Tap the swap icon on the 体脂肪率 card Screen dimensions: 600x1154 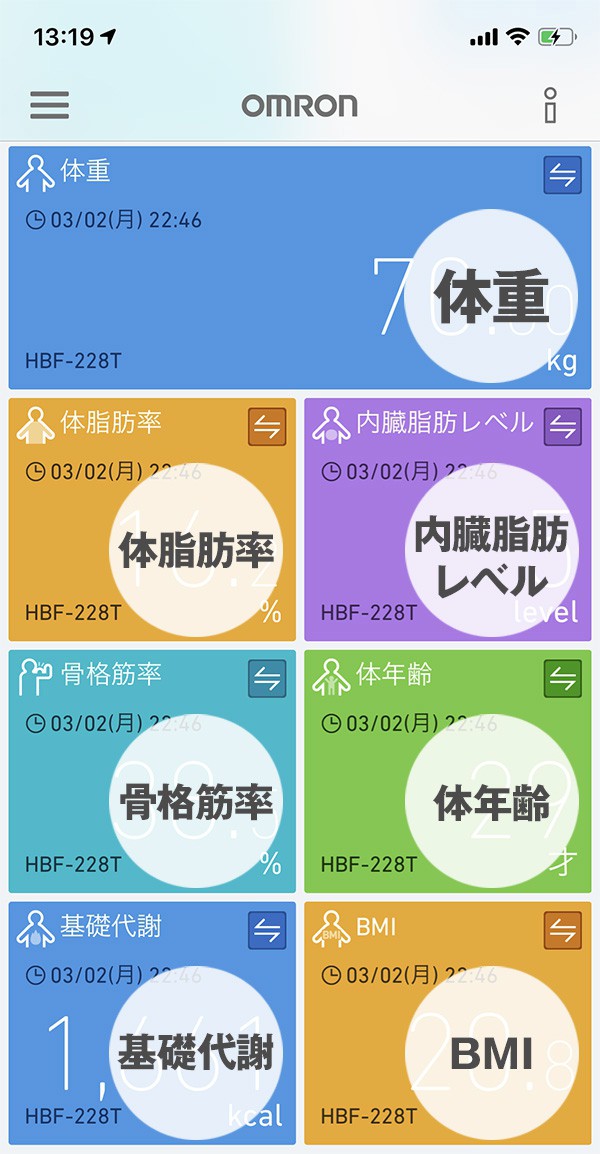point(267,427)
